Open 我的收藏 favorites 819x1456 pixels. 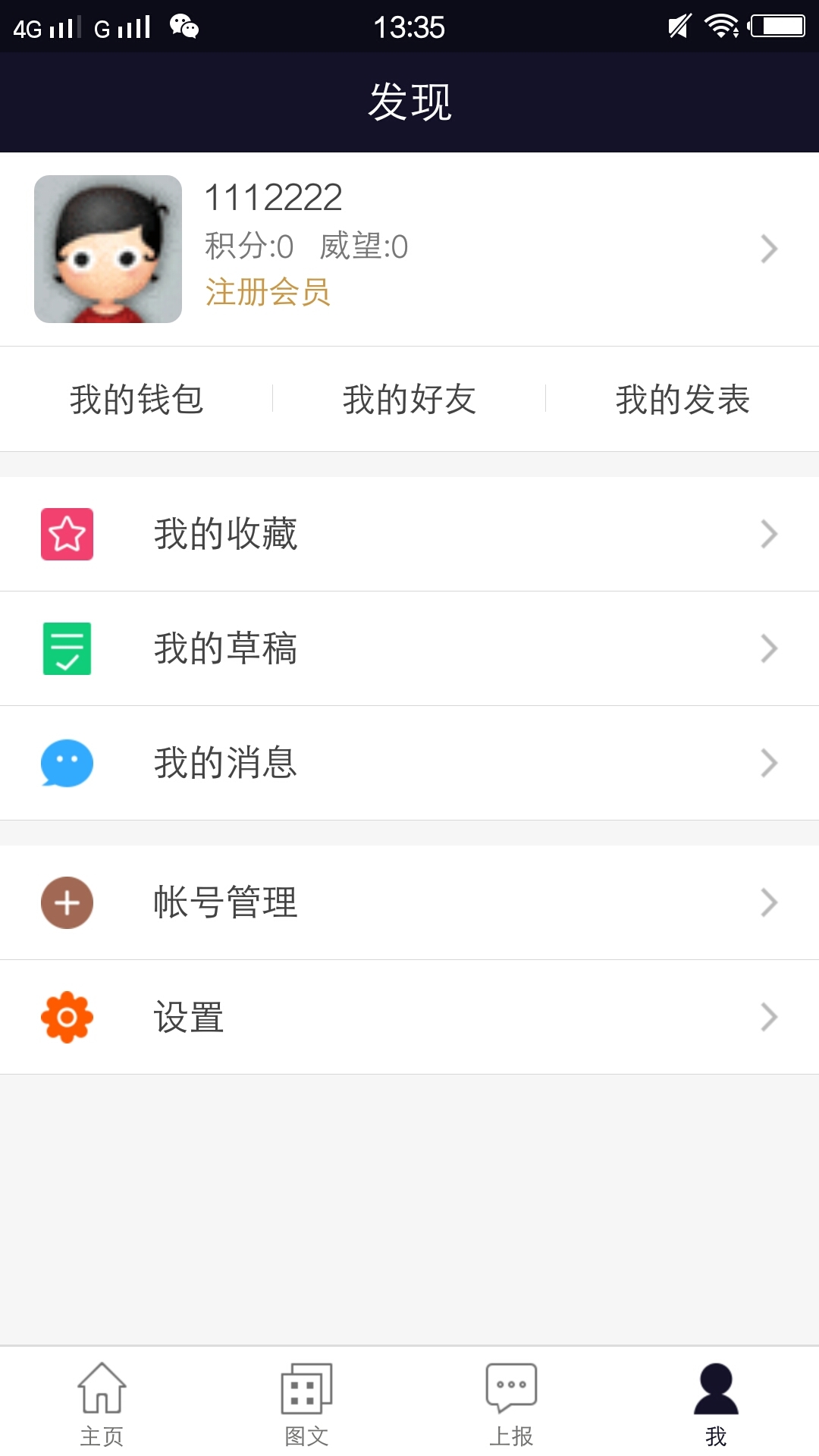(409, 534)
